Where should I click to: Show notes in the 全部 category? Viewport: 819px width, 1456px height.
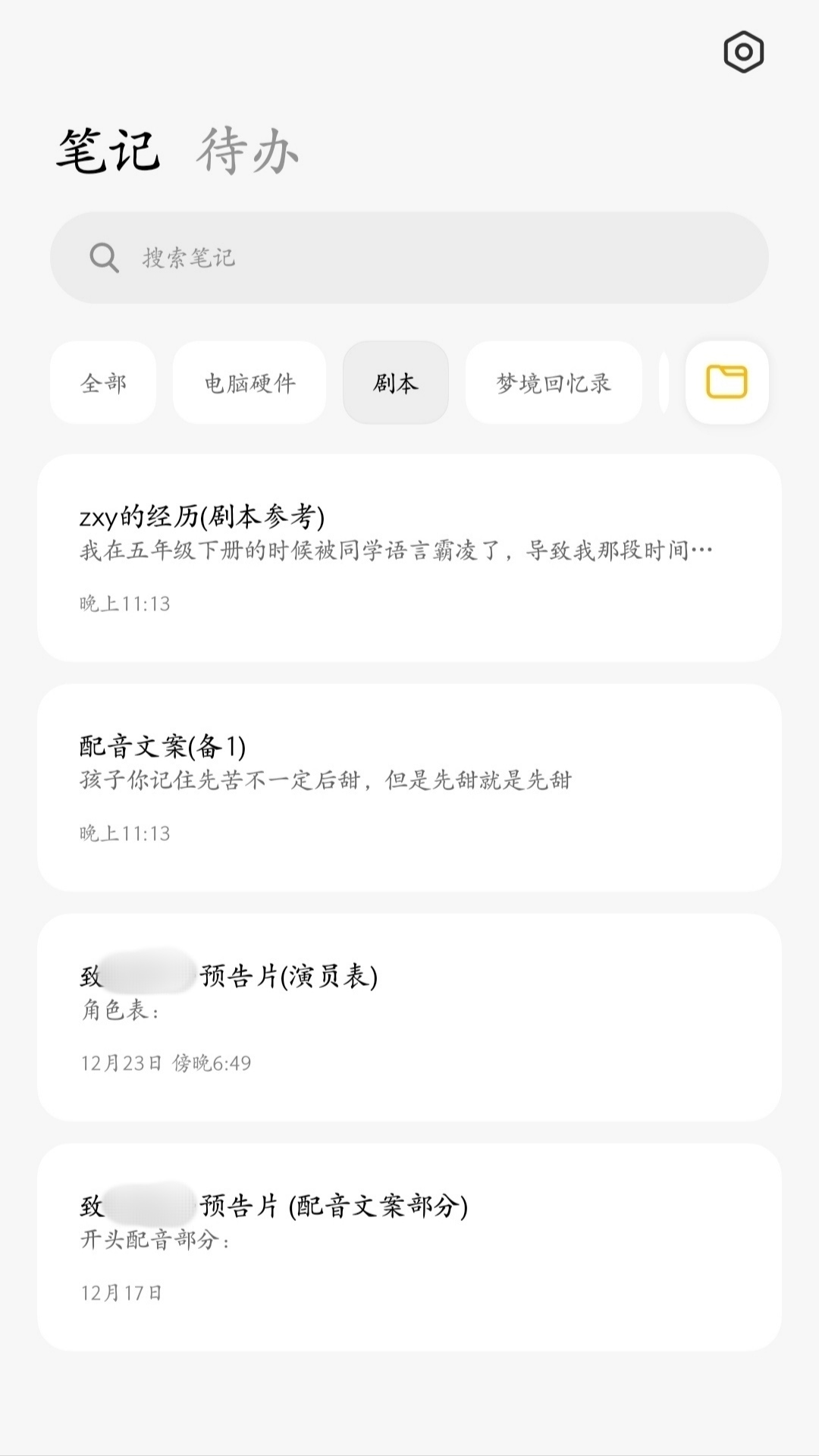tap(103, 383)
